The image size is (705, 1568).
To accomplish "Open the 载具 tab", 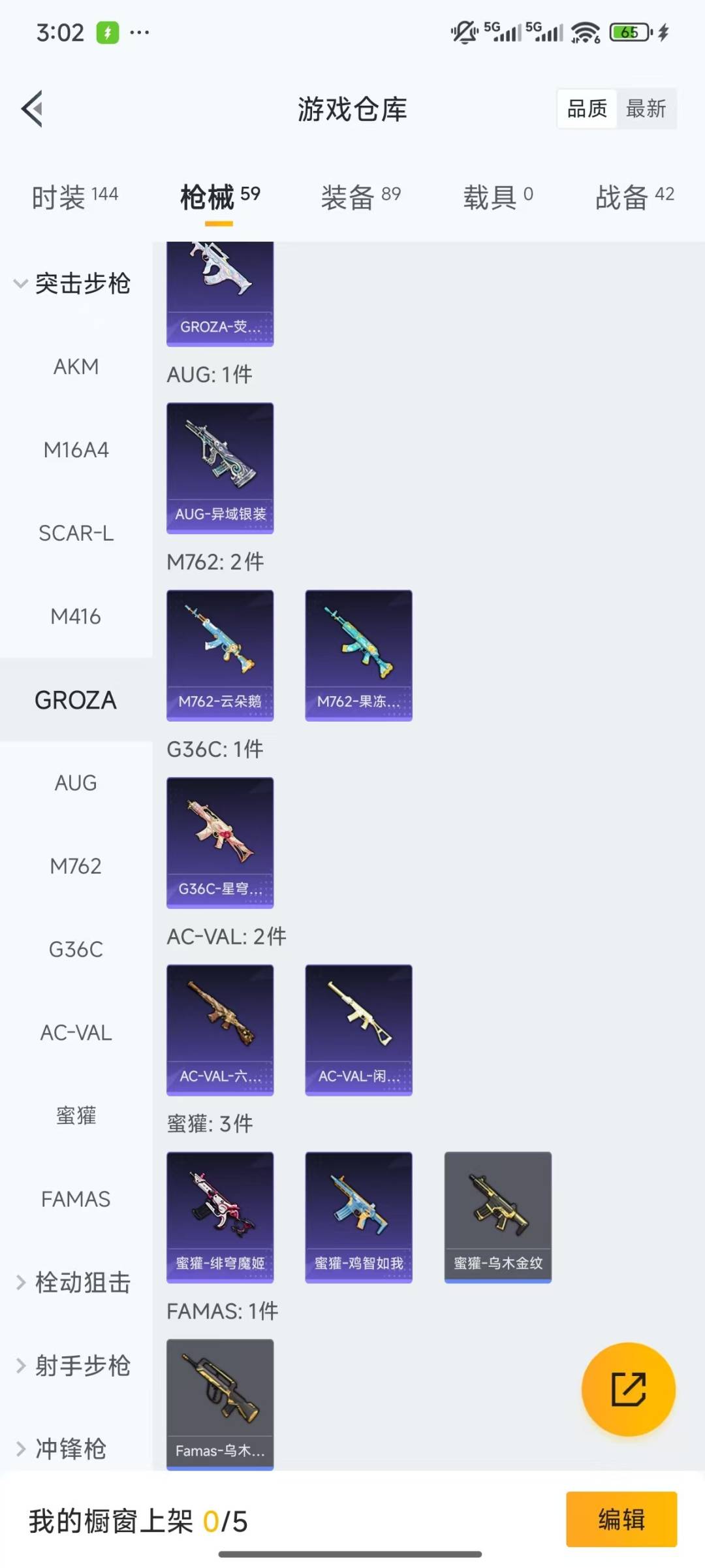I will click(497, 196).
